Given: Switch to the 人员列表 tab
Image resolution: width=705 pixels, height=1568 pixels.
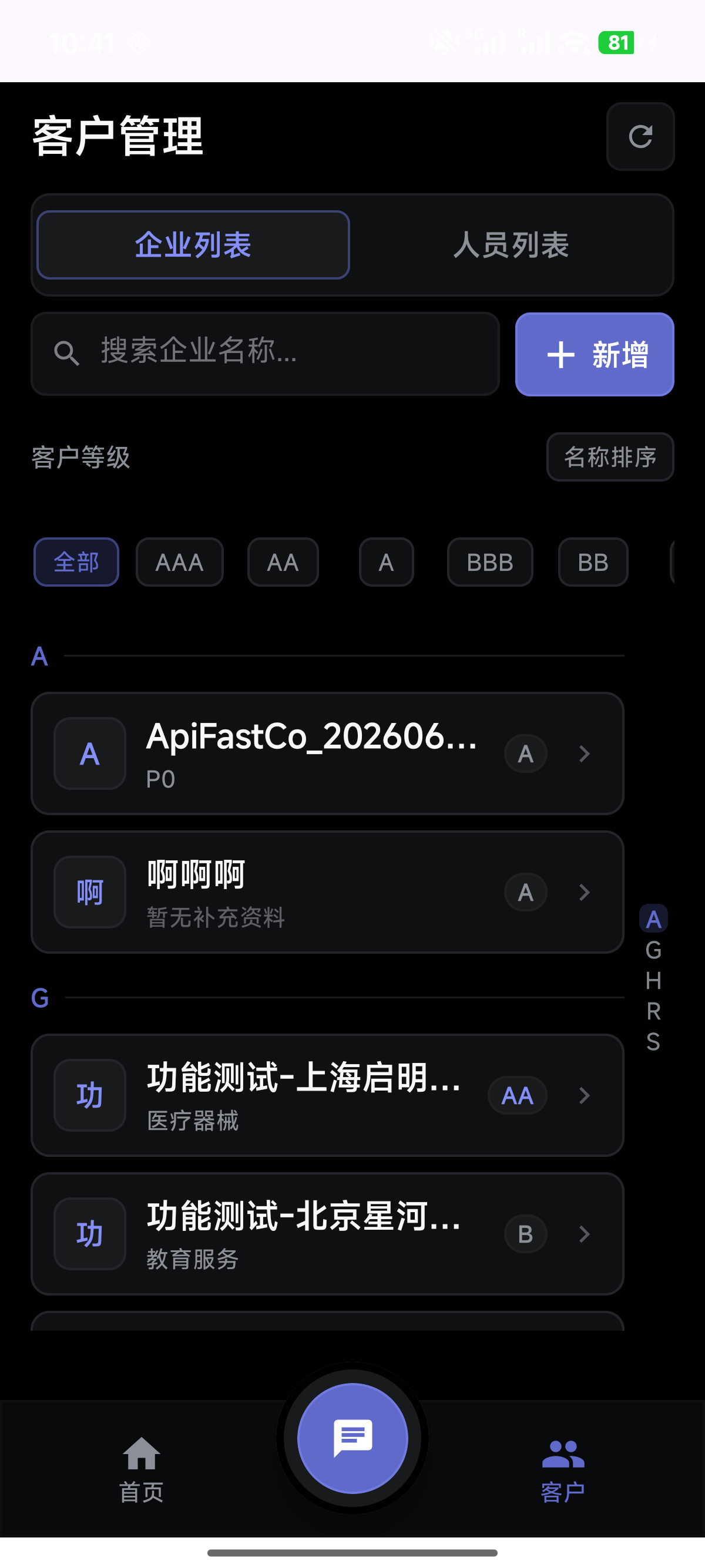Looking at the screenshot, I should 511,245.
